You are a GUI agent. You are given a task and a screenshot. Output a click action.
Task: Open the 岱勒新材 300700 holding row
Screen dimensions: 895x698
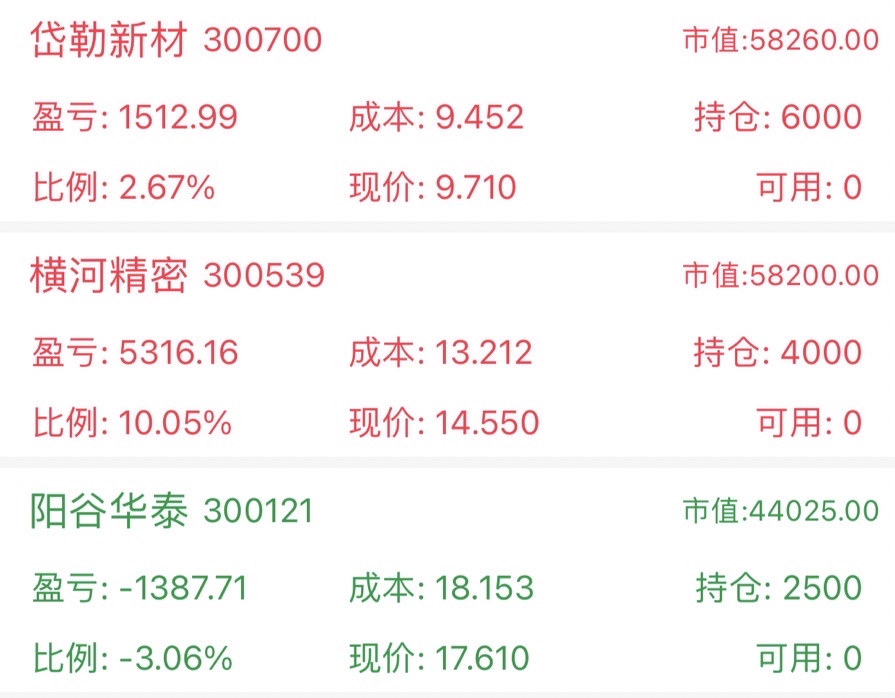[448, 111]
